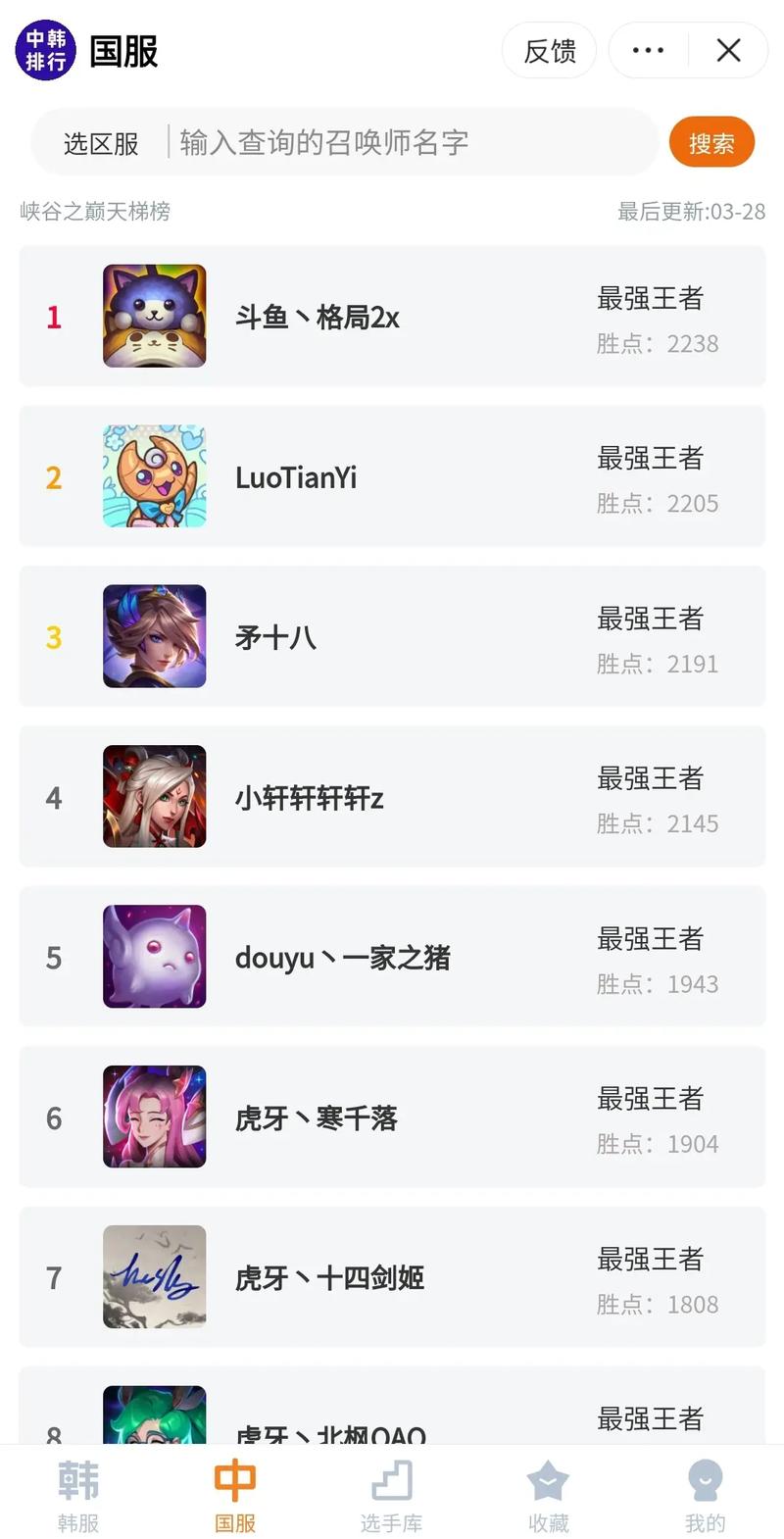
Task: Open LuoTianYi's player entry
Action: tap(392, 477)
